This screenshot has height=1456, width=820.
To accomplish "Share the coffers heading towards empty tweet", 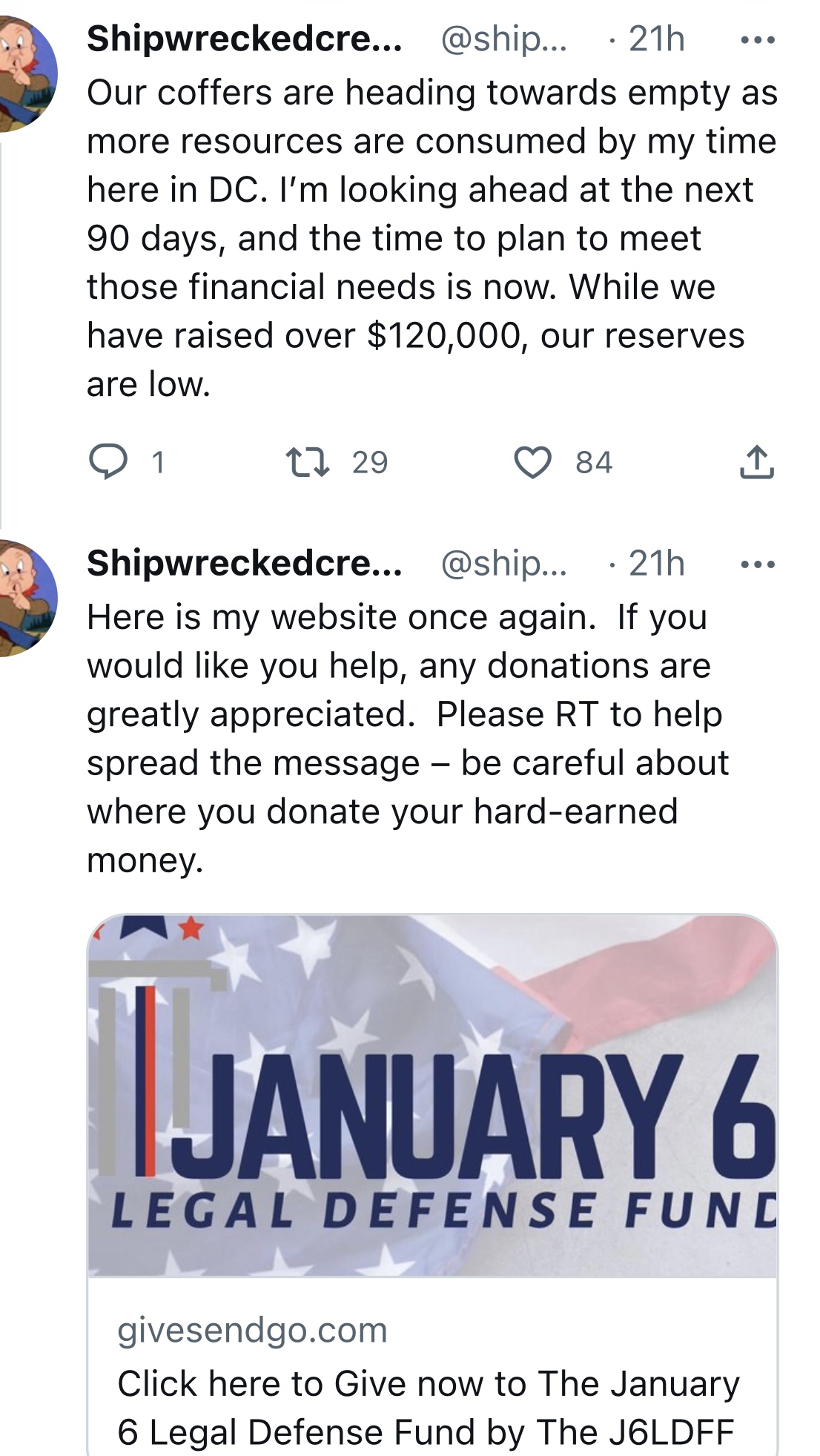I will coord(756,461).
